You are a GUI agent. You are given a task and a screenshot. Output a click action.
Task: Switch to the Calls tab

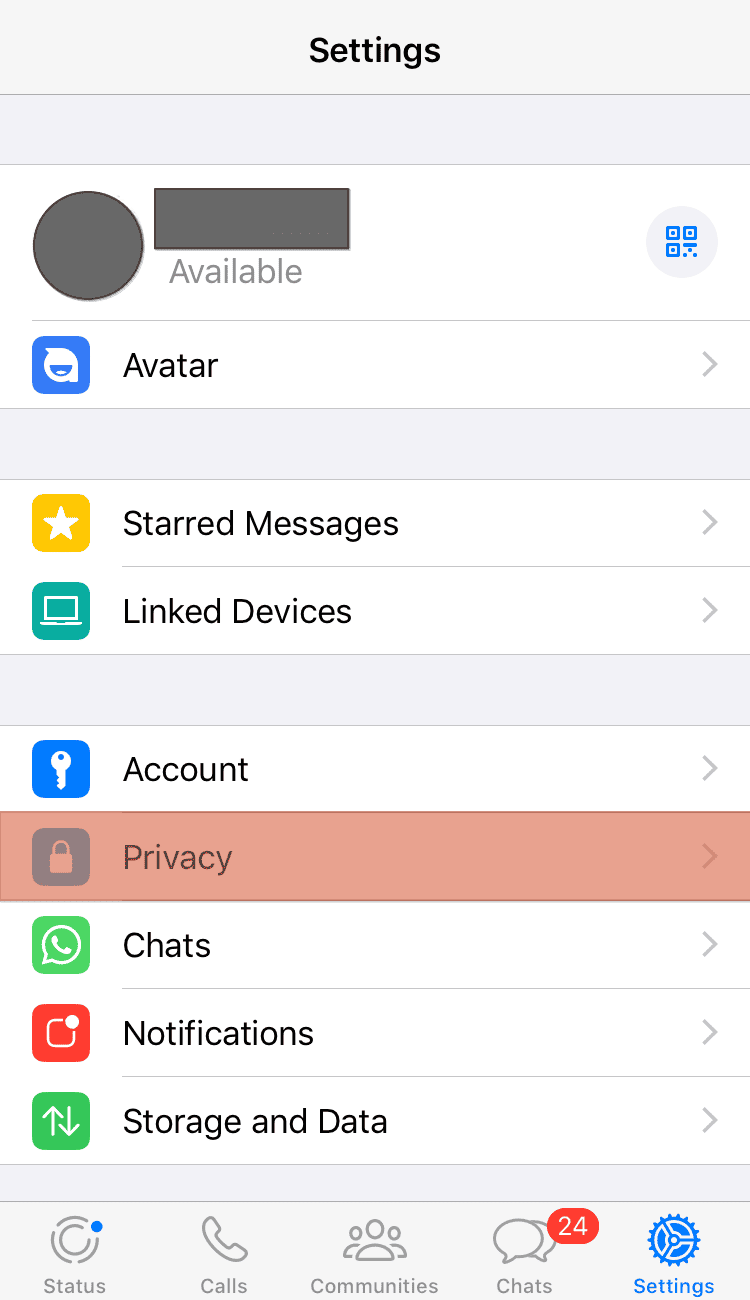224,1254
